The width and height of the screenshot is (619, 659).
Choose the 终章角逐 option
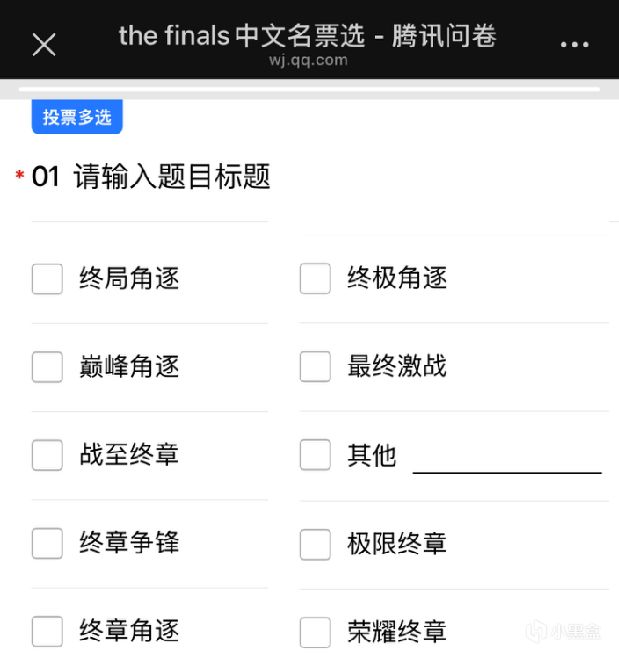47,631
